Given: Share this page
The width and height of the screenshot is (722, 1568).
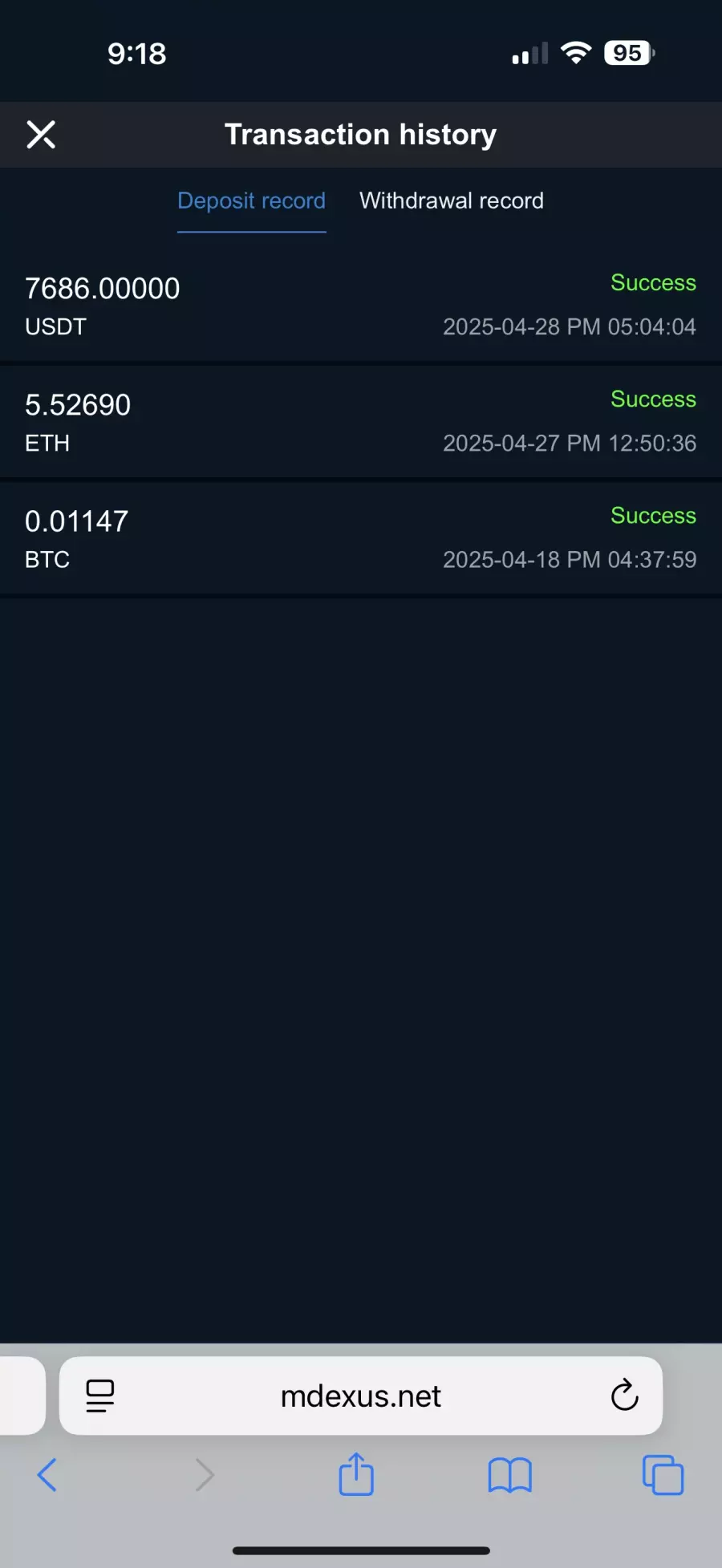Looking at the screenshot, I should point(356,1474).
